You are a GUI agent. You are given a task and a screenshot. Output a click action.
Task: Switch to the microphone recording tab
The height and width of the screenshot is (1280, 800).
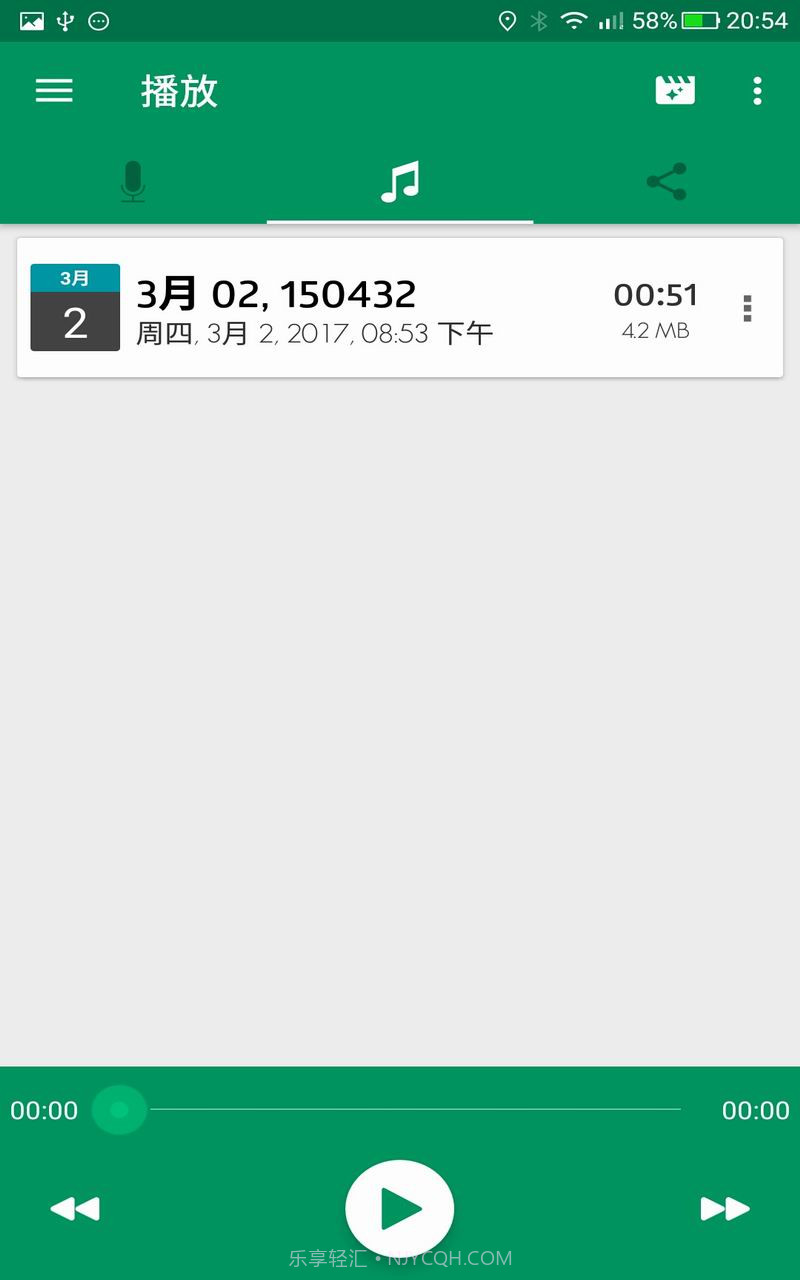coord(133,182)
